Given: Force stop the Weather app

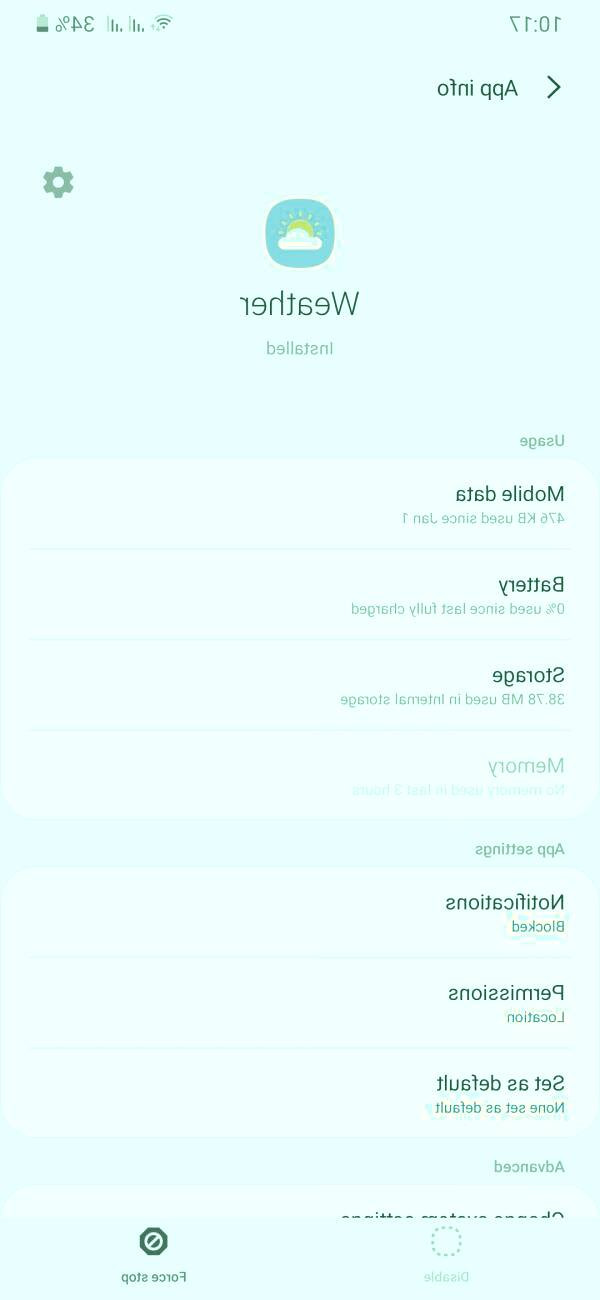Looking at the screenshot, I should [153, 1254].
